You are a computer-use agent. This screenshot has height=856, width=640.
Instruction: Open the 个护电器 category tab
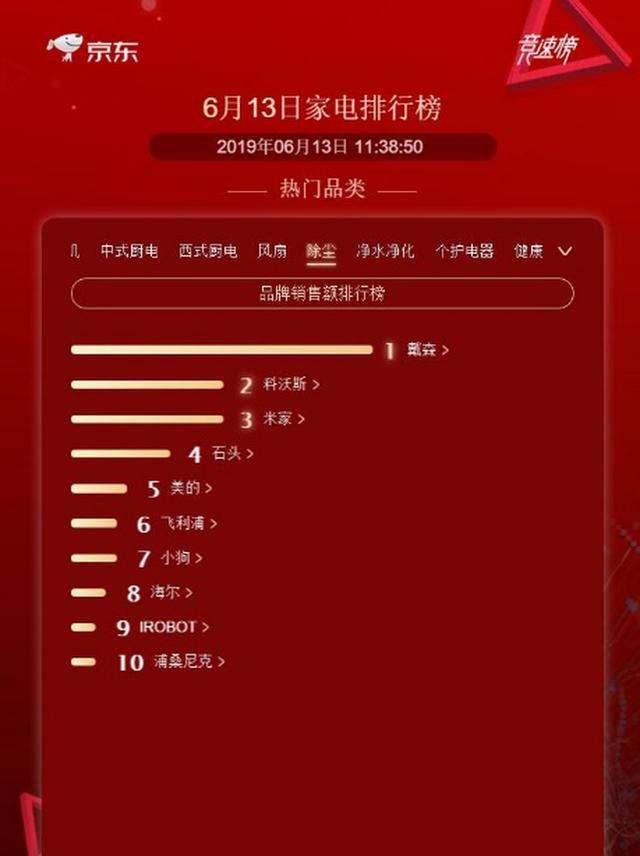point(464,251)
